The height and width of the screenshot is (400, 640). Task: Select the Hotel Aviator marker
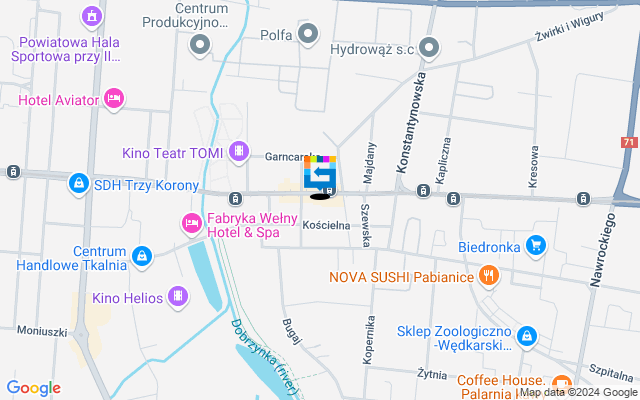[x=115, y=99]
